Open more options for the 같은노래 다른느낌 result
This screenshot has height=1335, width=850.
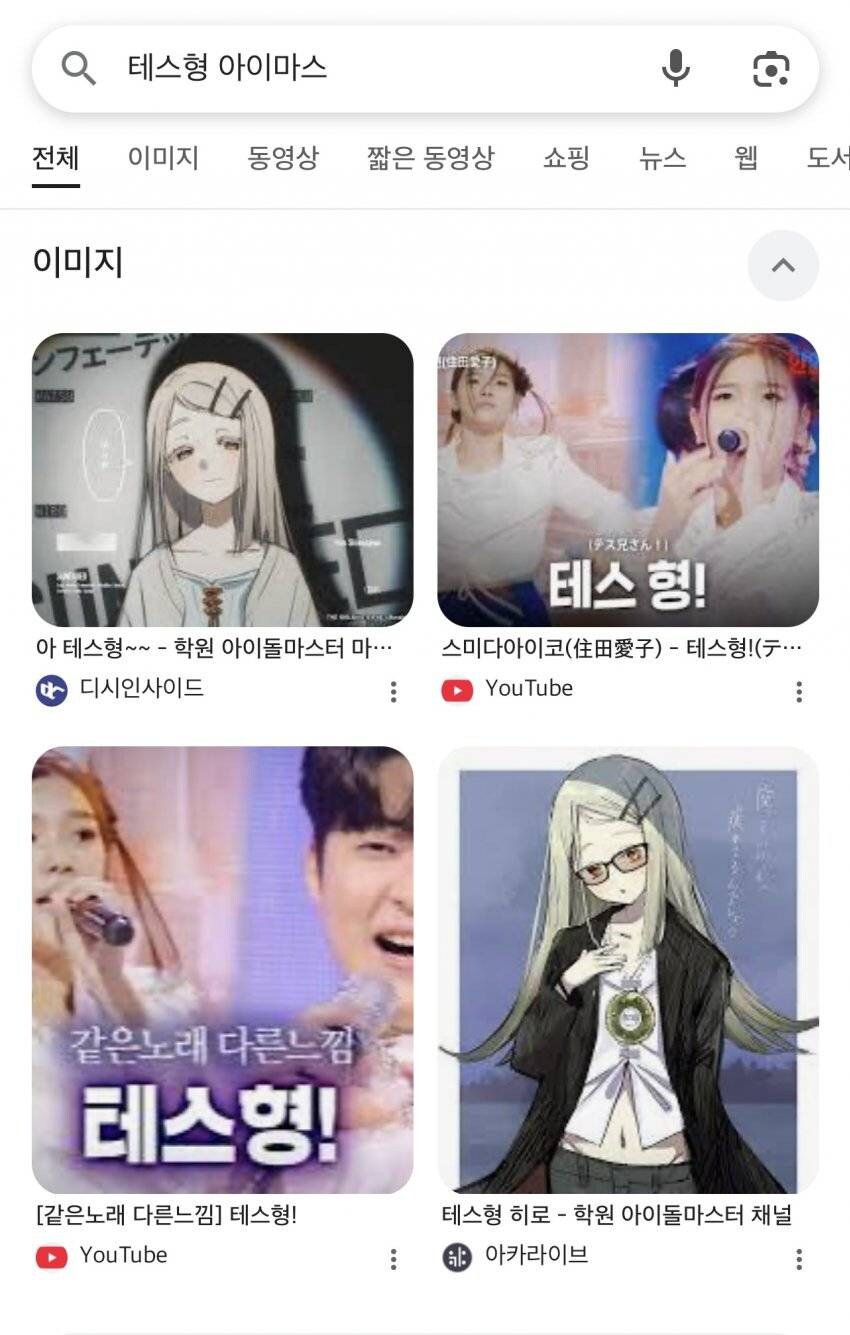coord(393,1258)
